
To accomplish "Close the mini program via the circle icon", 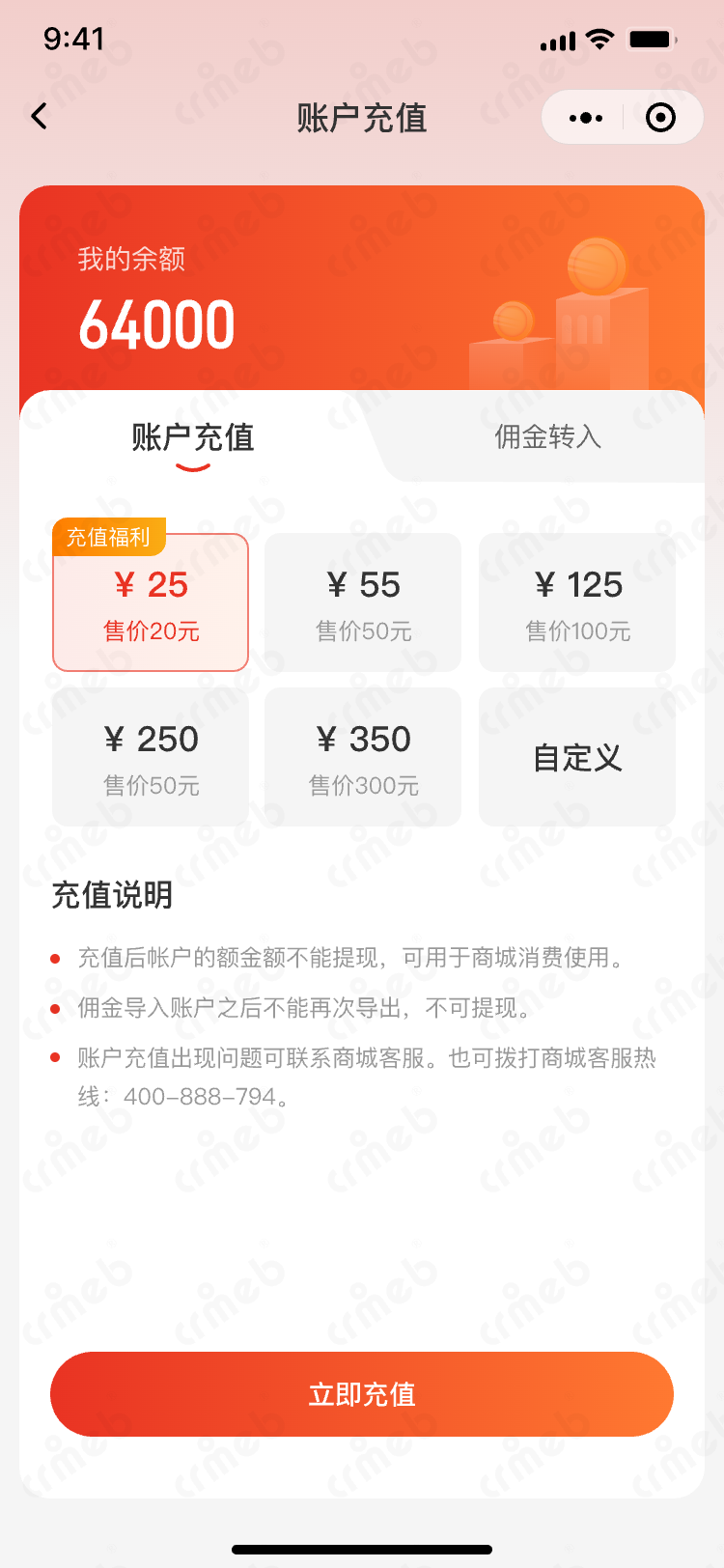I will (x=660, y=118).
